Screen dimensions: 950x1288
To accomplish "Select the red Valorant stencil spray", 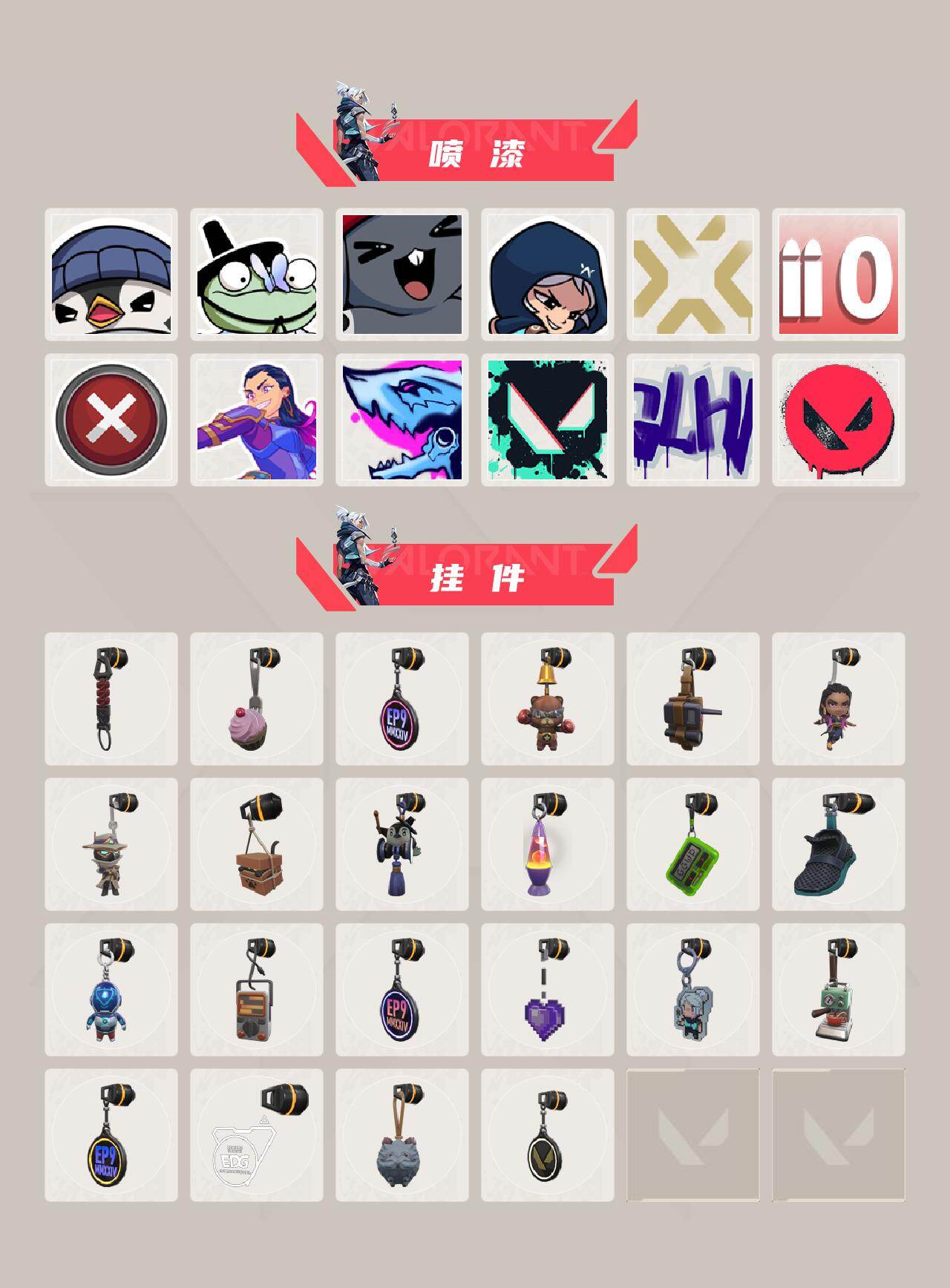I will point(839,419).
